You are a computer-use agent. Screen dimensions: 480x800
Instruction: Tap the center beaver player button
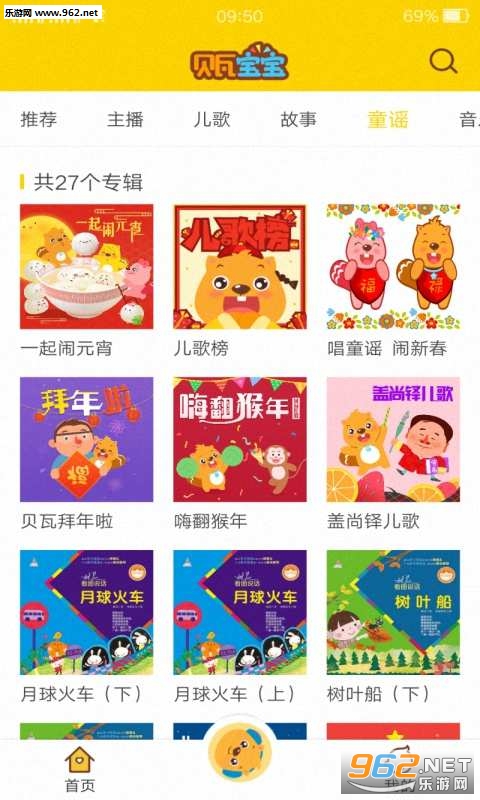click(x=240, y=752)
